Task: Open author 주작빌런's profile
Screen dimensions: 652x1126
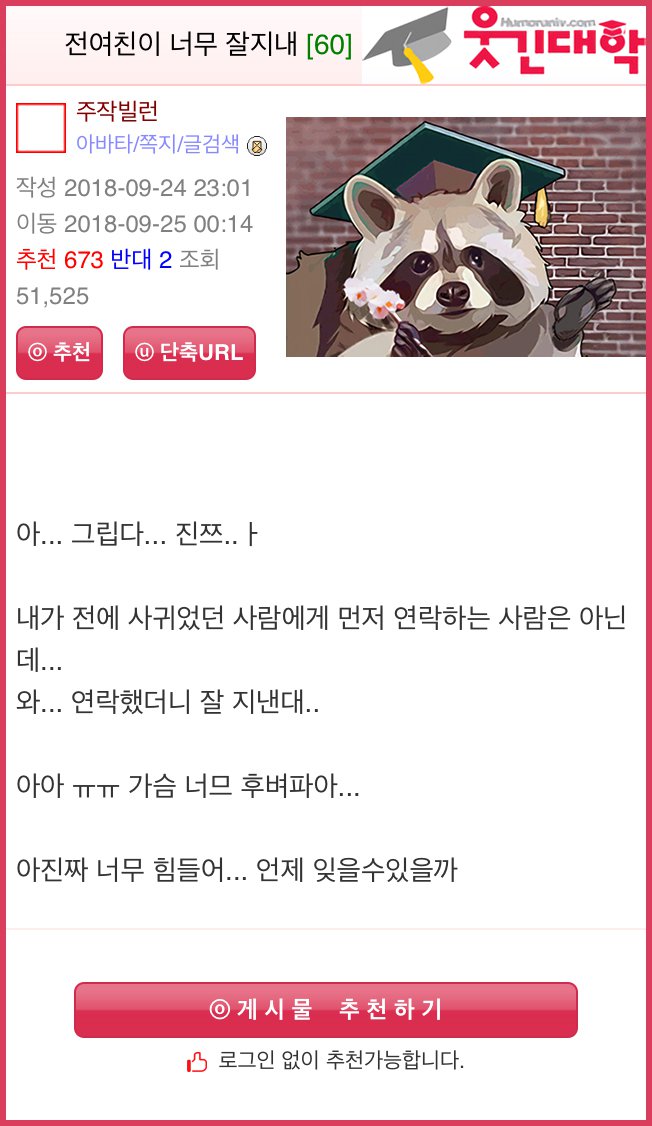Action: point(117,112)
